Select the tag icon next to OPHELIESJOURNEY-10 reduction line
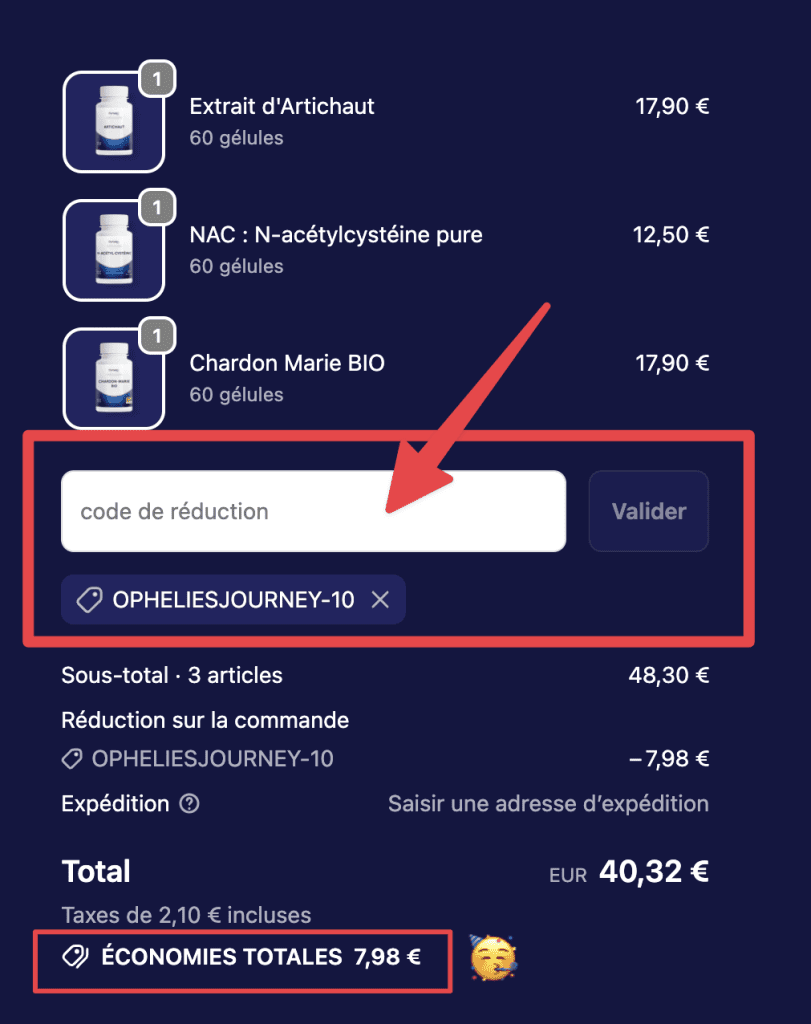The height and width of the screenshot is (1024, 811). [x=71, y=758]
